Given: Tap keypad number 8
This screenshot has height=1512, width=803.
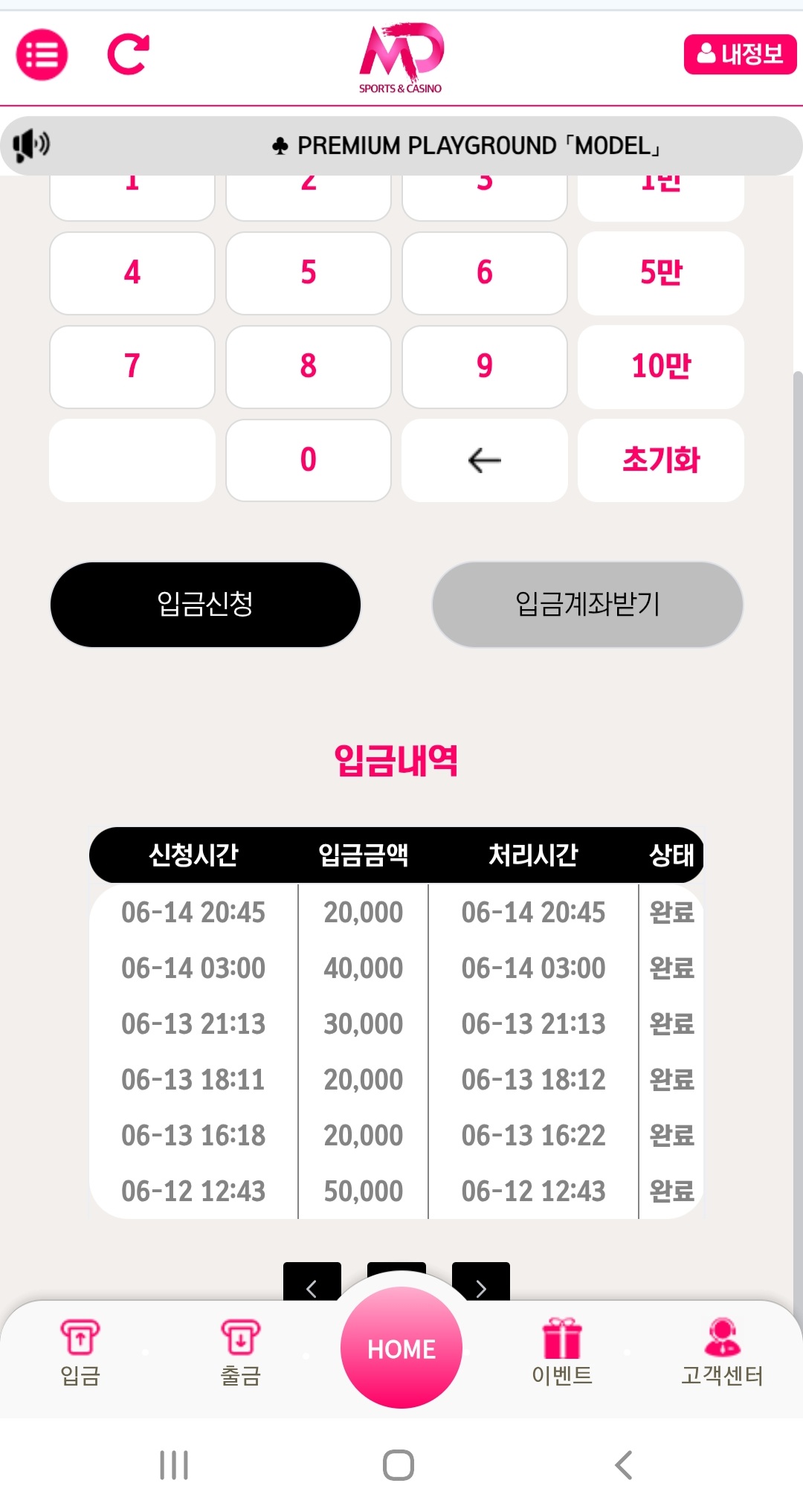Looking at the screenshot, I should click(308, 366).
